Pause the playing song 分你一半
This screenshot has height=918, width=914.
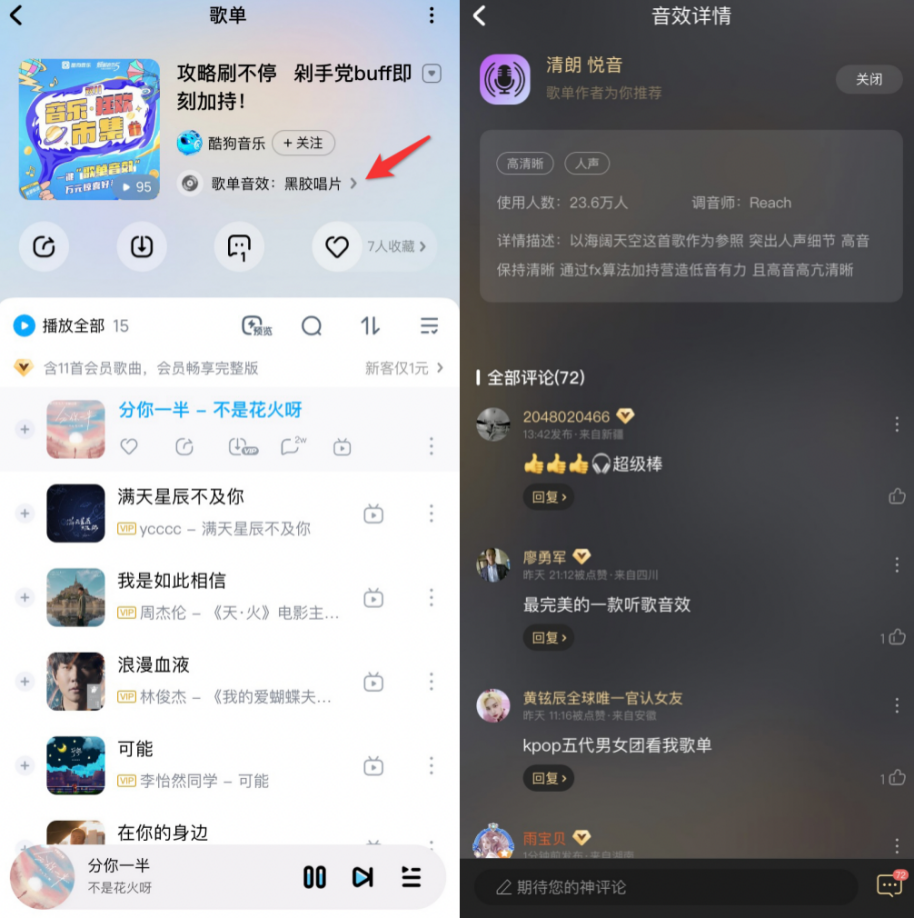[x=314, y=877]
